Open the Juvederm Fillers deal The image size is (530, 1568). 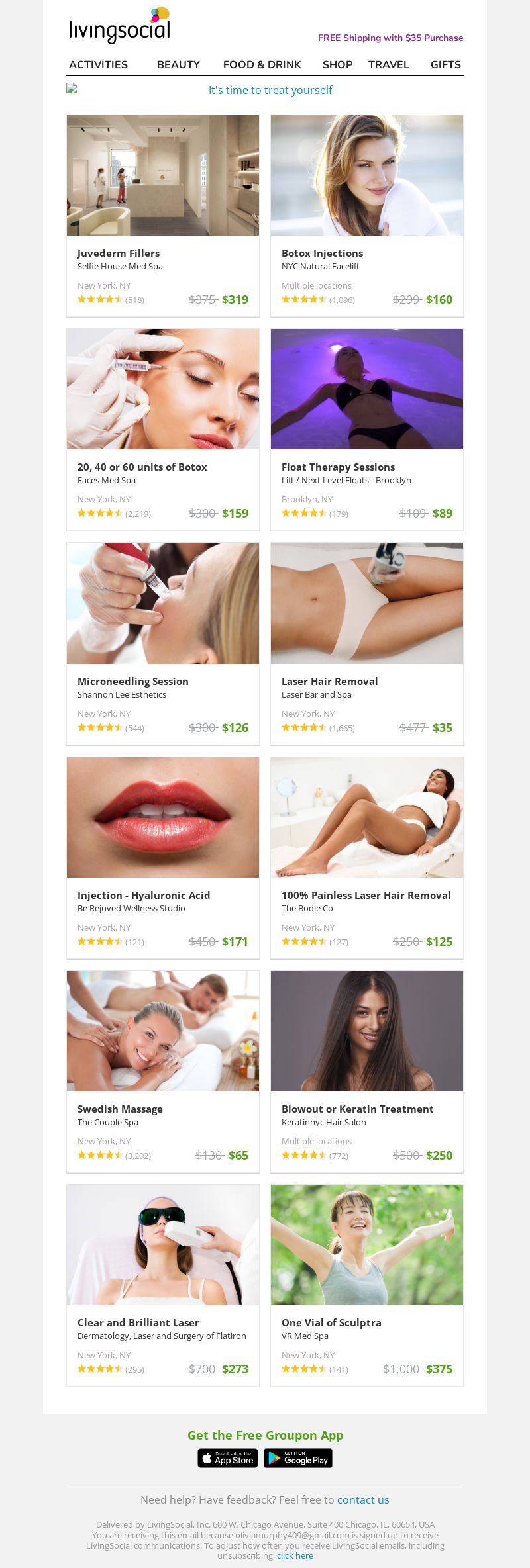[x=119, y=253]
